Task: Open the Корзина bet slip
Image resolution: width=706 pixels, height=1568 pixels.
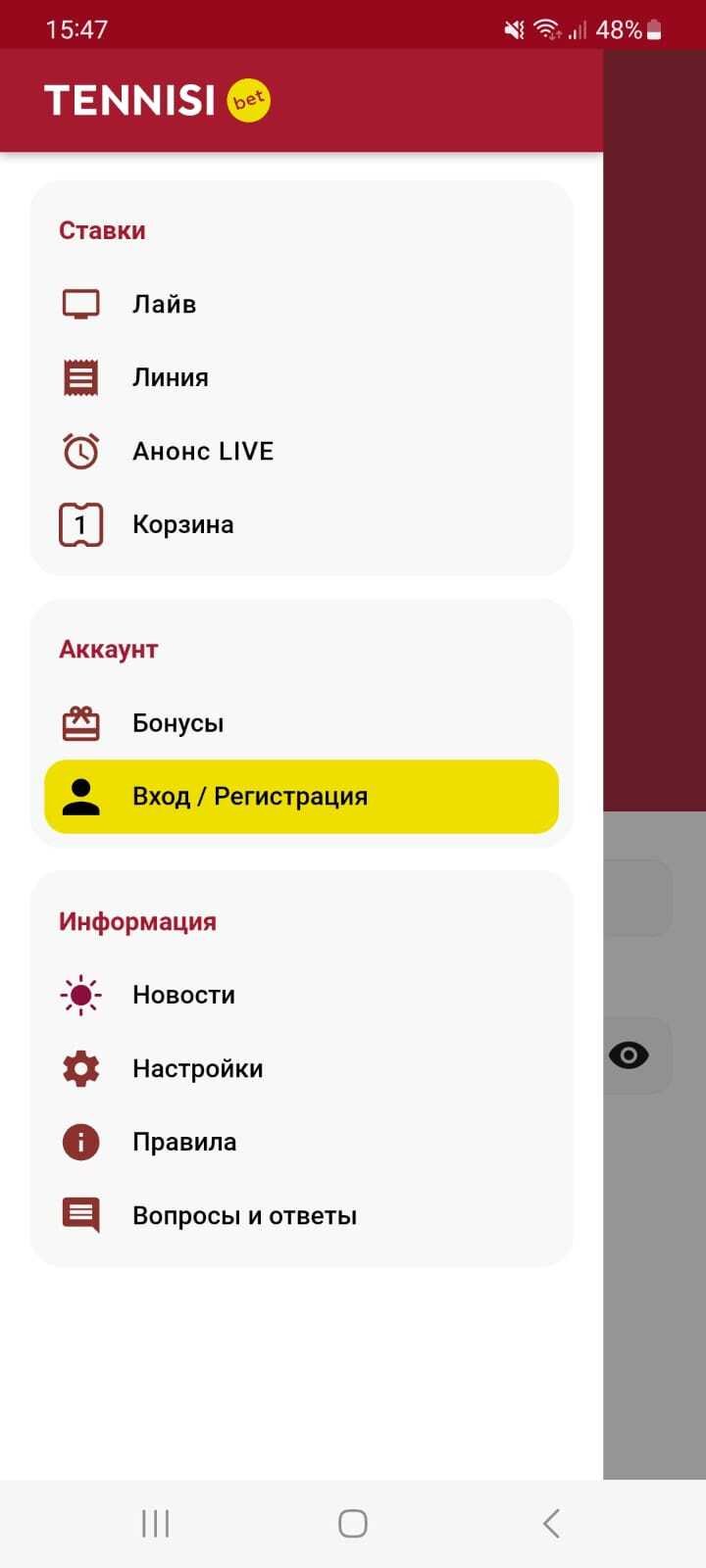Action: pos(182,524)
